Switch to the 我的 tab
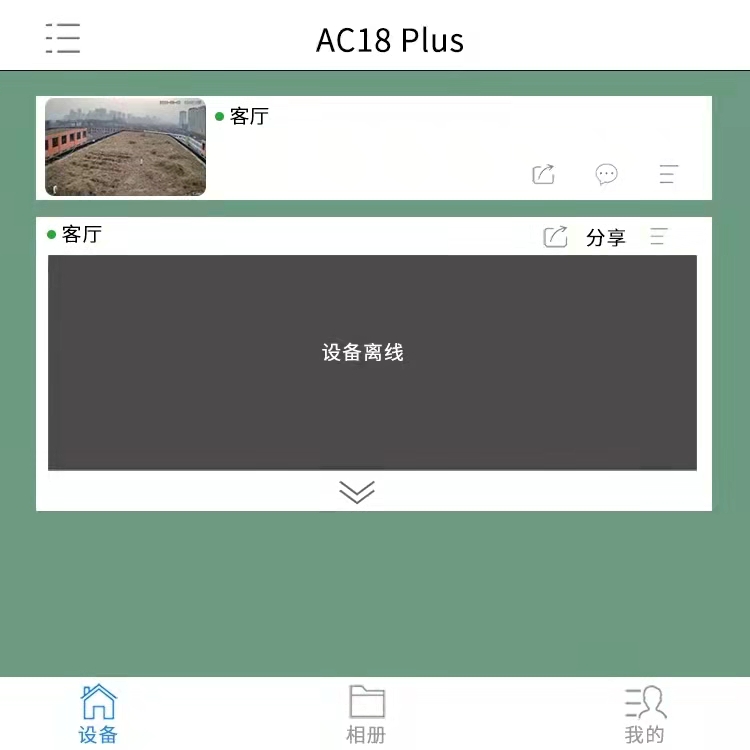Viewport: 750px width, 750px height. (x=644, y=714)
